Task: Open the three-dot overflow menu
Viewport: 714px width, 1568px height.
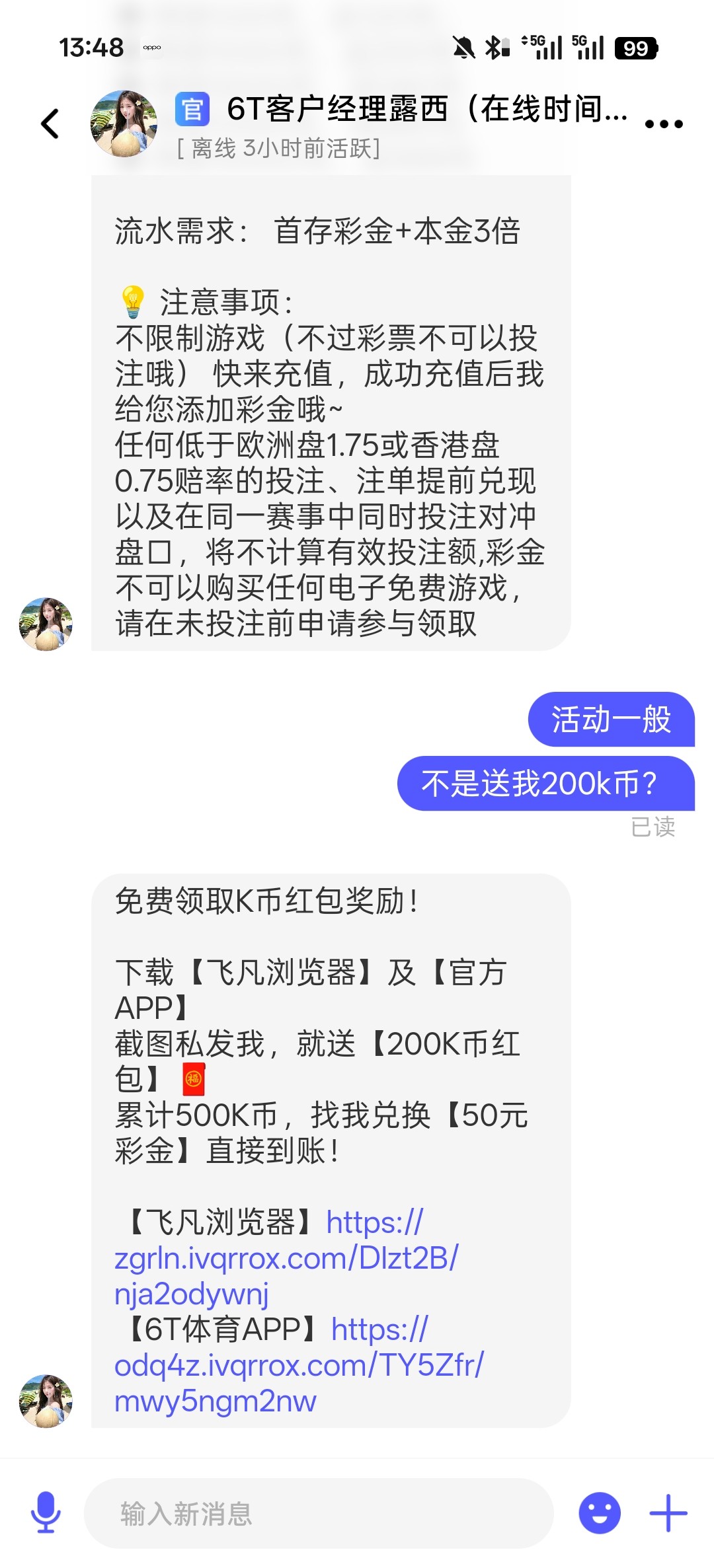Action: [663, 124]
